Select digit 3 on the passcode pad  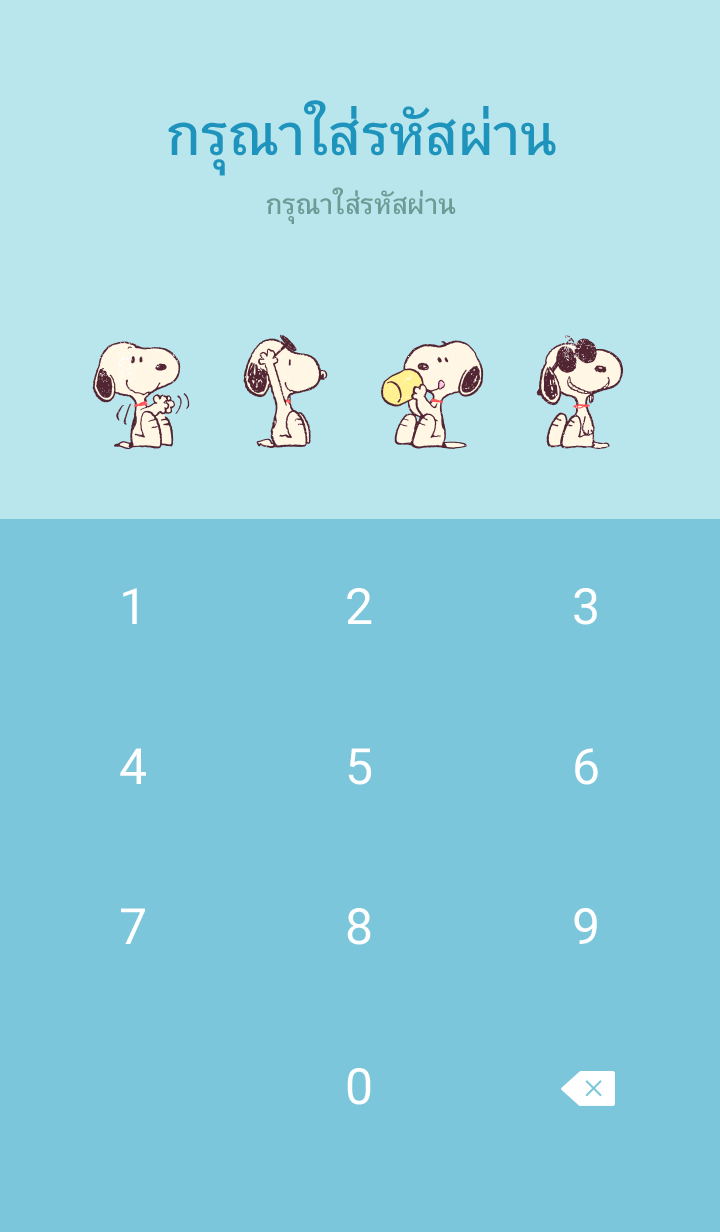coord(585,607)
